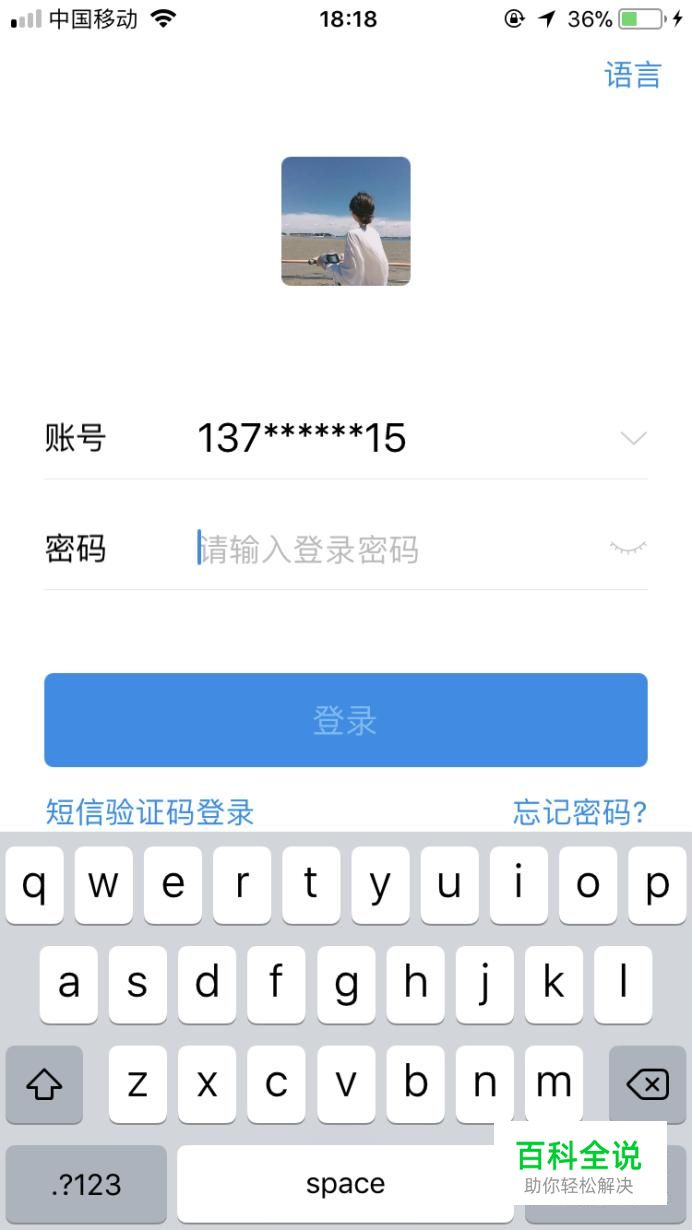
Task: Tap the blue 登录 login button
Action: 346,720
